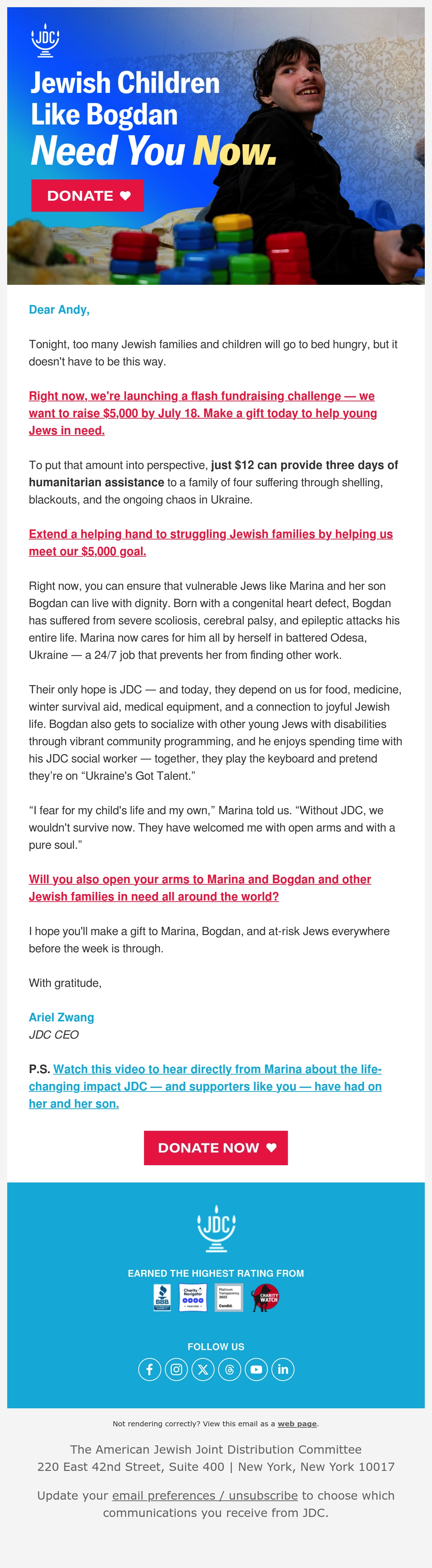432x1568 pixels.
Task: Open JDC's Instagram profile
Action: coord(176,1369)
